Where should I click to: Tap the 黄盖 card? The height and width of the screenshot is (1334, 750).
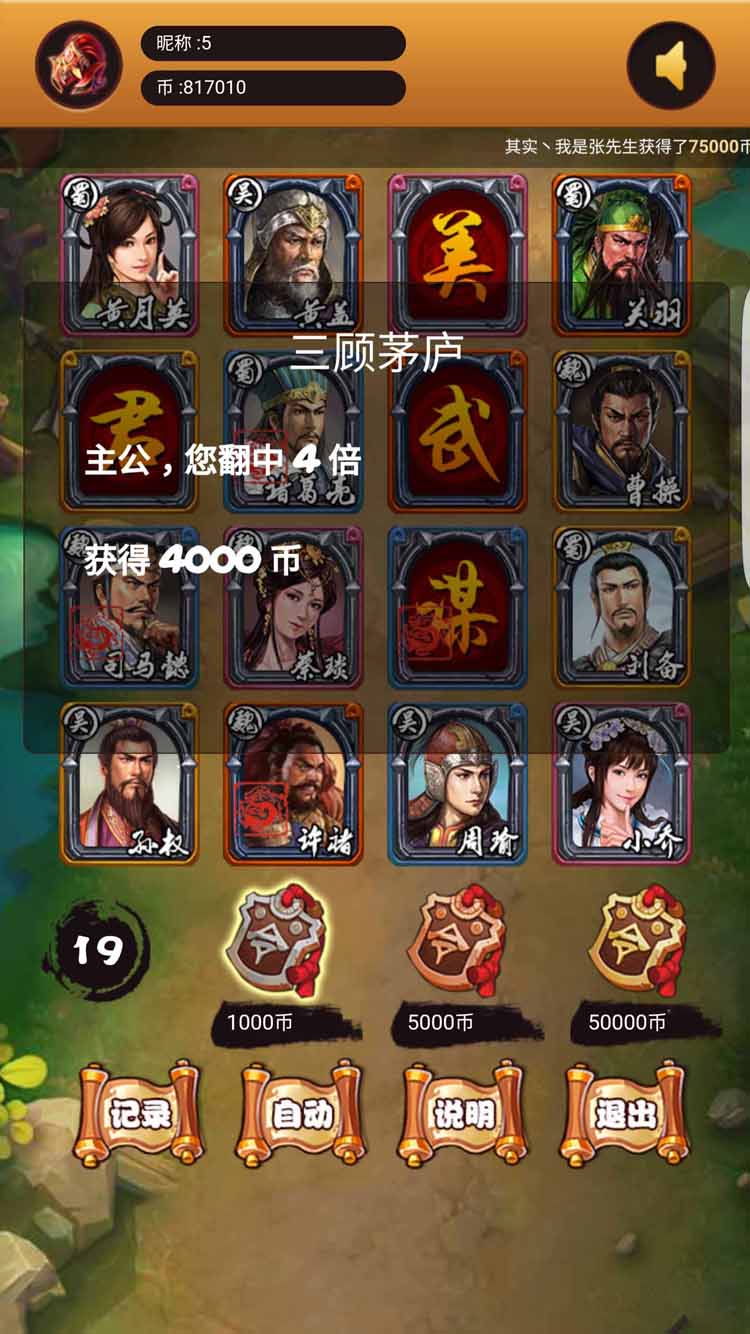click(x=293, y=255)
